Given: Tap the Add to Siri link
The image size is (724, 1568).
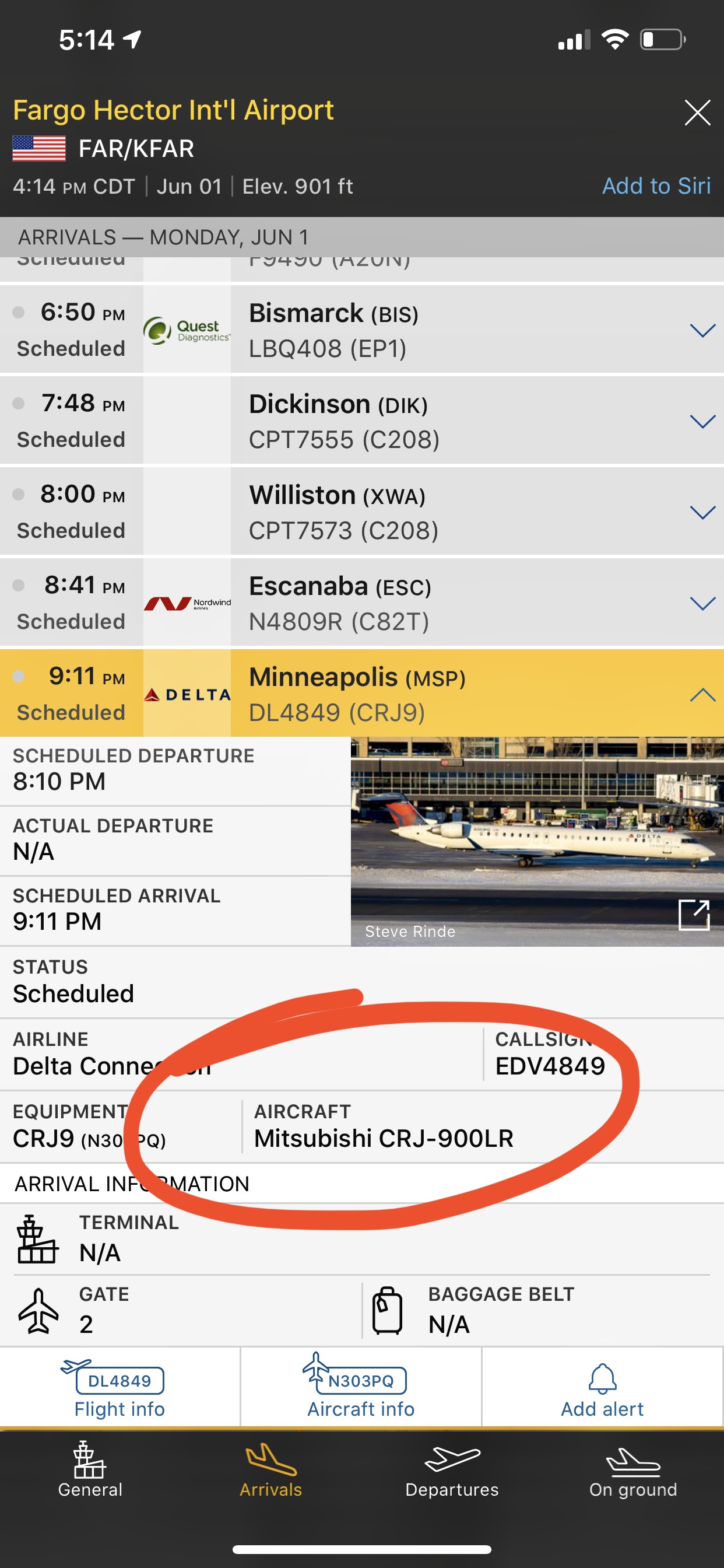Looking at the screenshot, I should [656, 185].
